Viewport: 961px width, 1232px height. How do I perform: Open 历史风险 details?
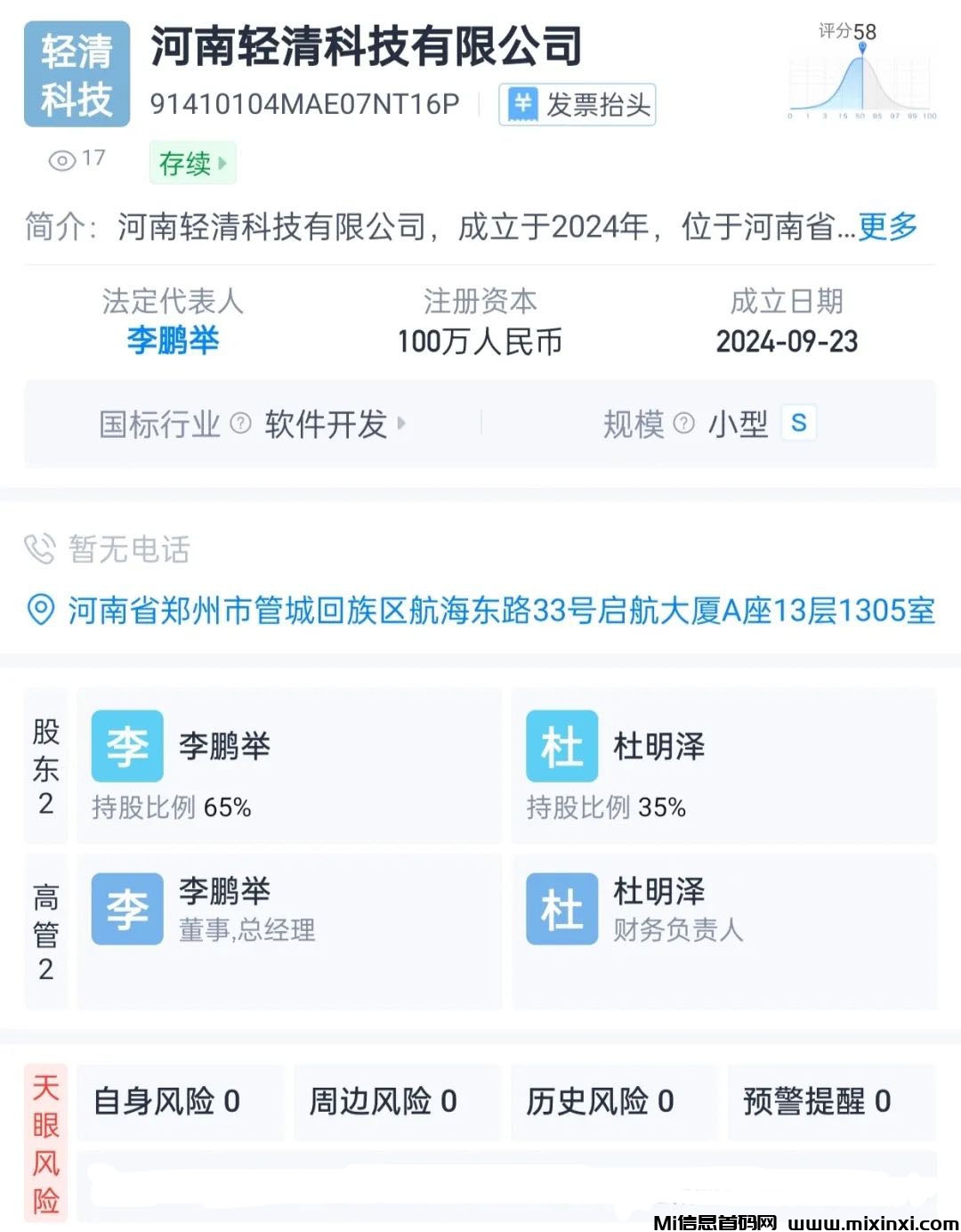613,1102
